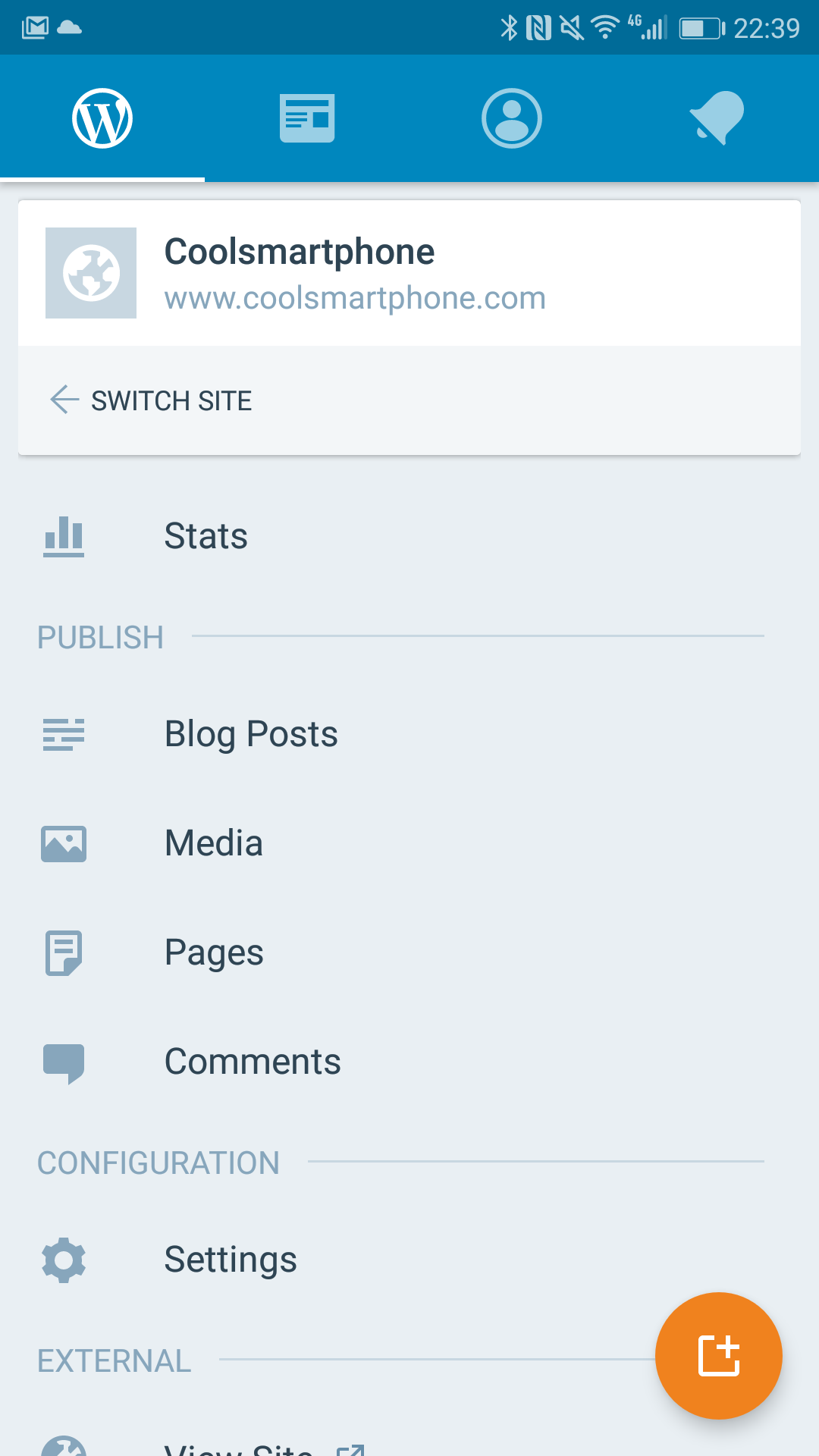
Task: Open site Settings
Action: point(409,1260)
